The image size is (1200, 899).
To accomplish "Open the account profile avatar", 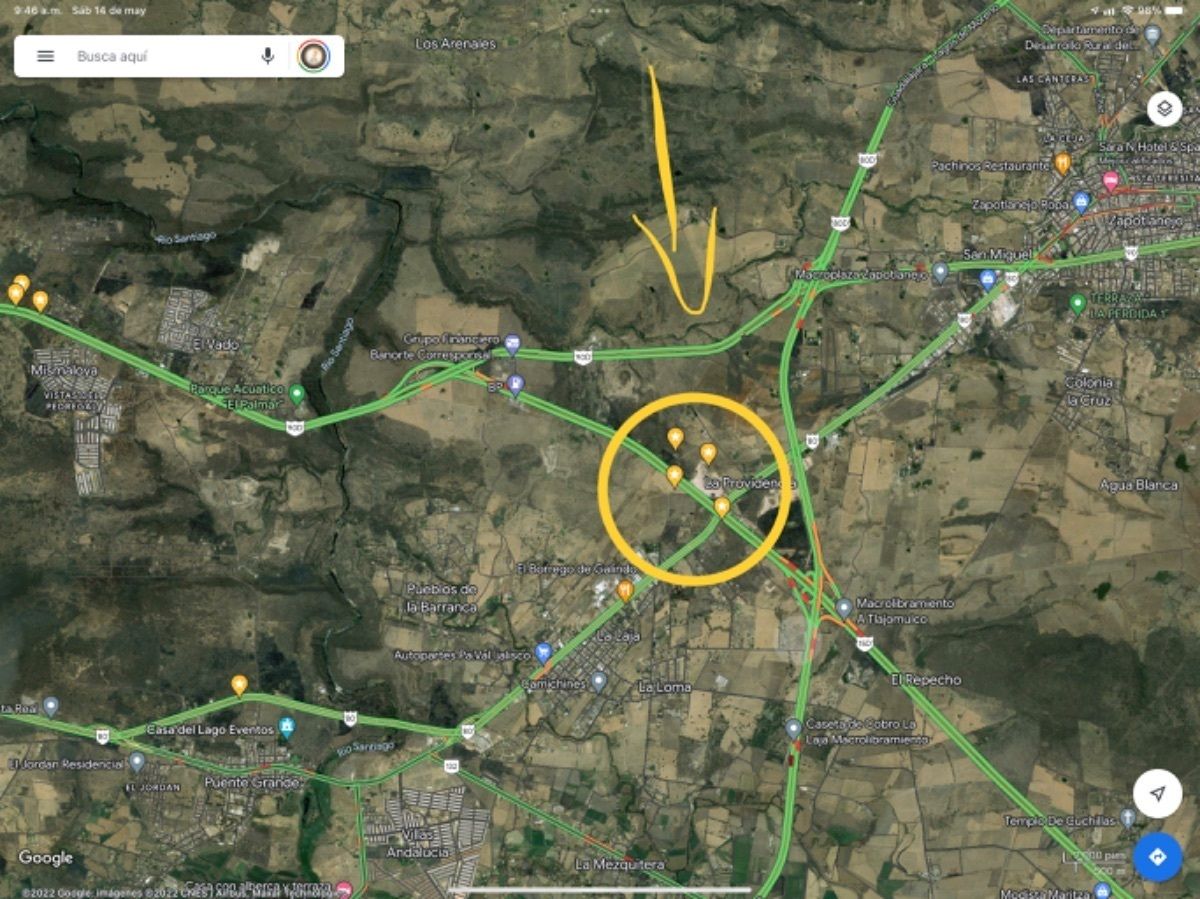I will (x=313, y=56).
